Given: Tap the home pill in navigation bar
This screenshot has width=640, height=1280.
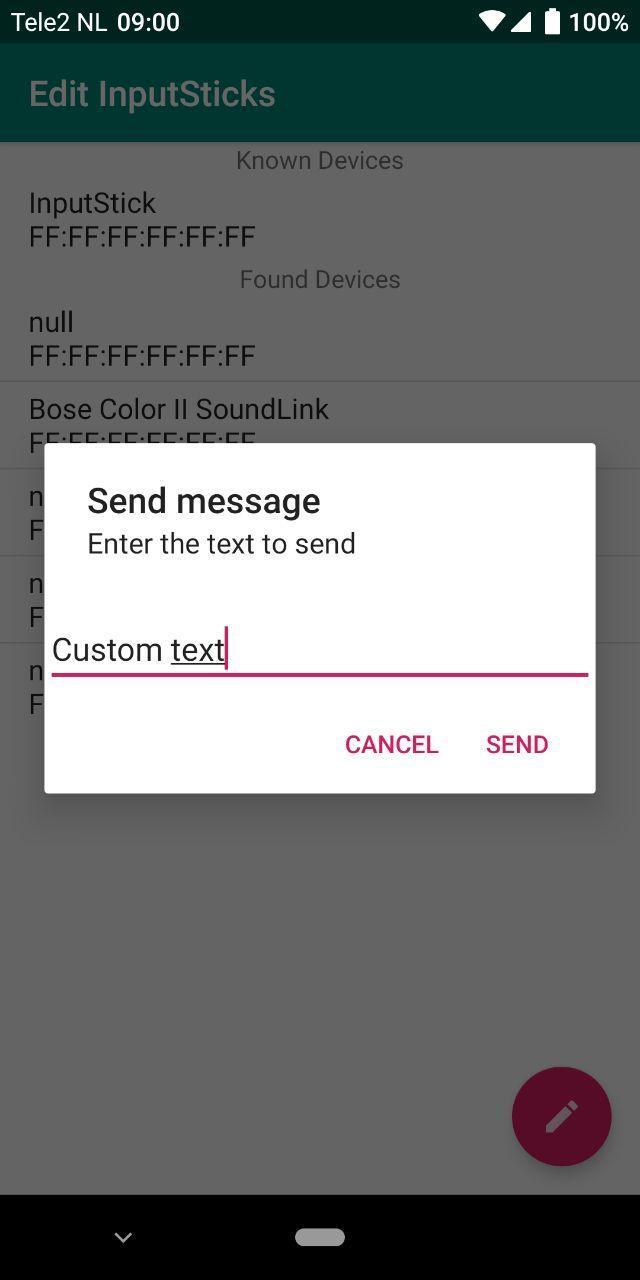Looking at the screenshot, I should [320, 1238].
